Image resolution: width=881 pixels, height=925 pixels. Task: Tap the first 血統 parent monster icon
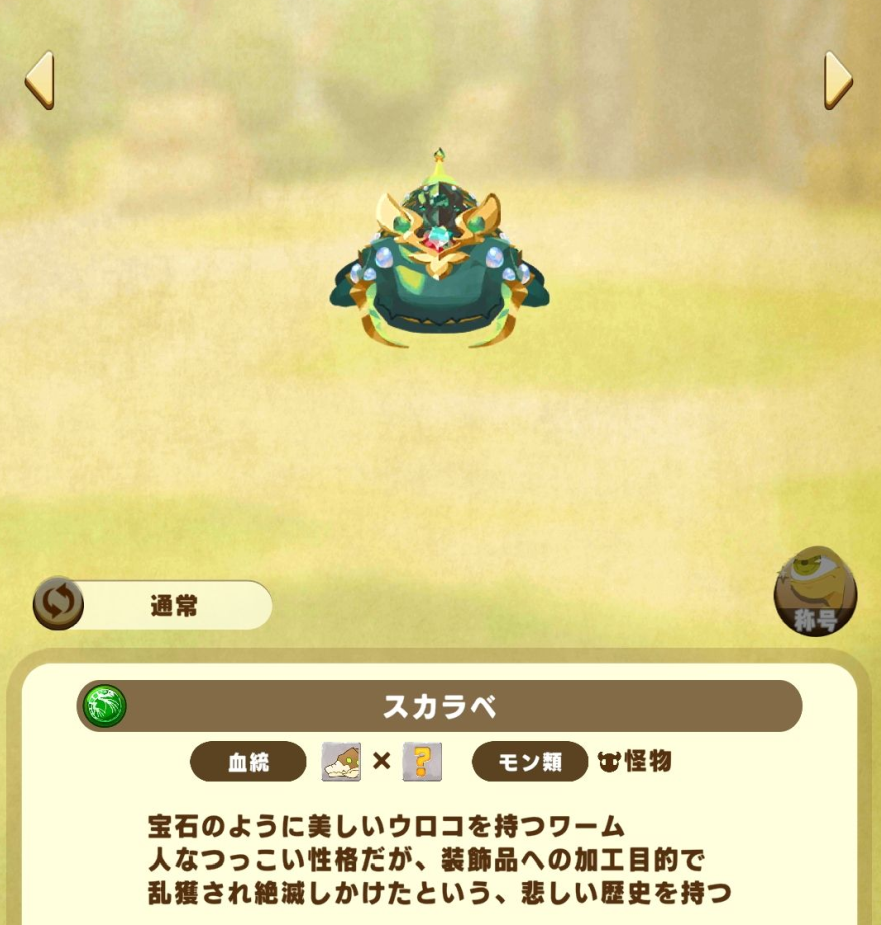[x=341, y=762]
